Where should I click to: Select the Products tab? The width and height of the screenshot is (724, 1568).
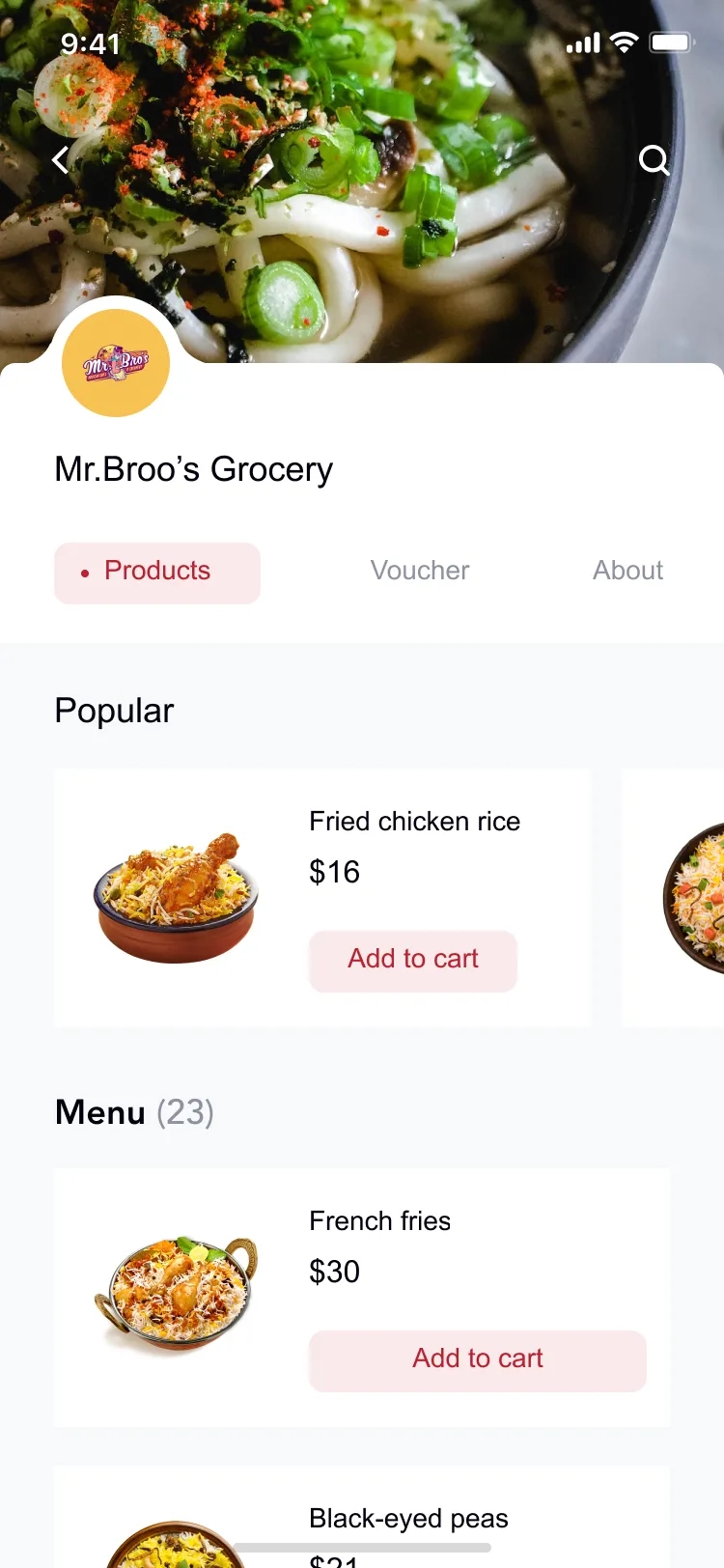coord(157,573)
